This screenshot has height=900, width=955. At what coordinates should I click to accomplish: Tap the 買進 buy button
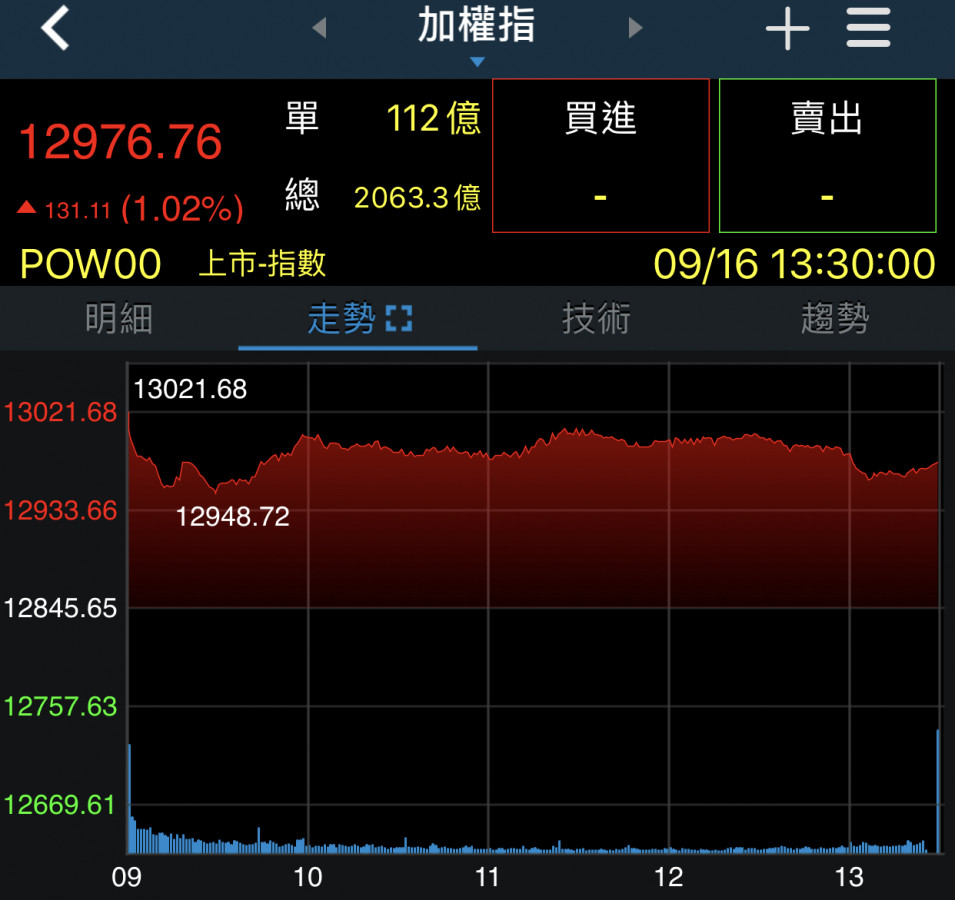click(600, 155)
